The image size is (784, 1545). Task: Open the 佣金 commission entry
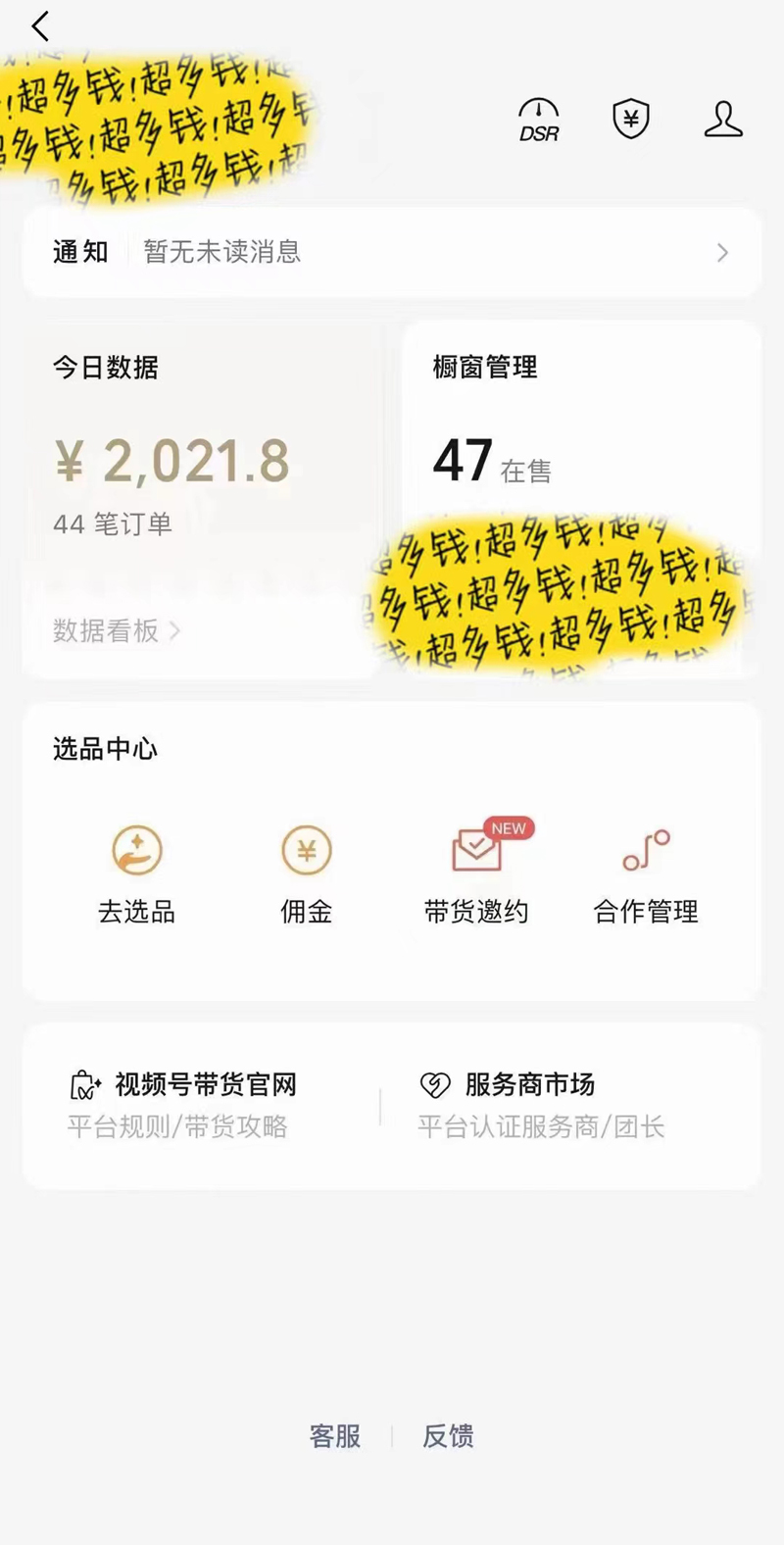(x=307, y=872)
